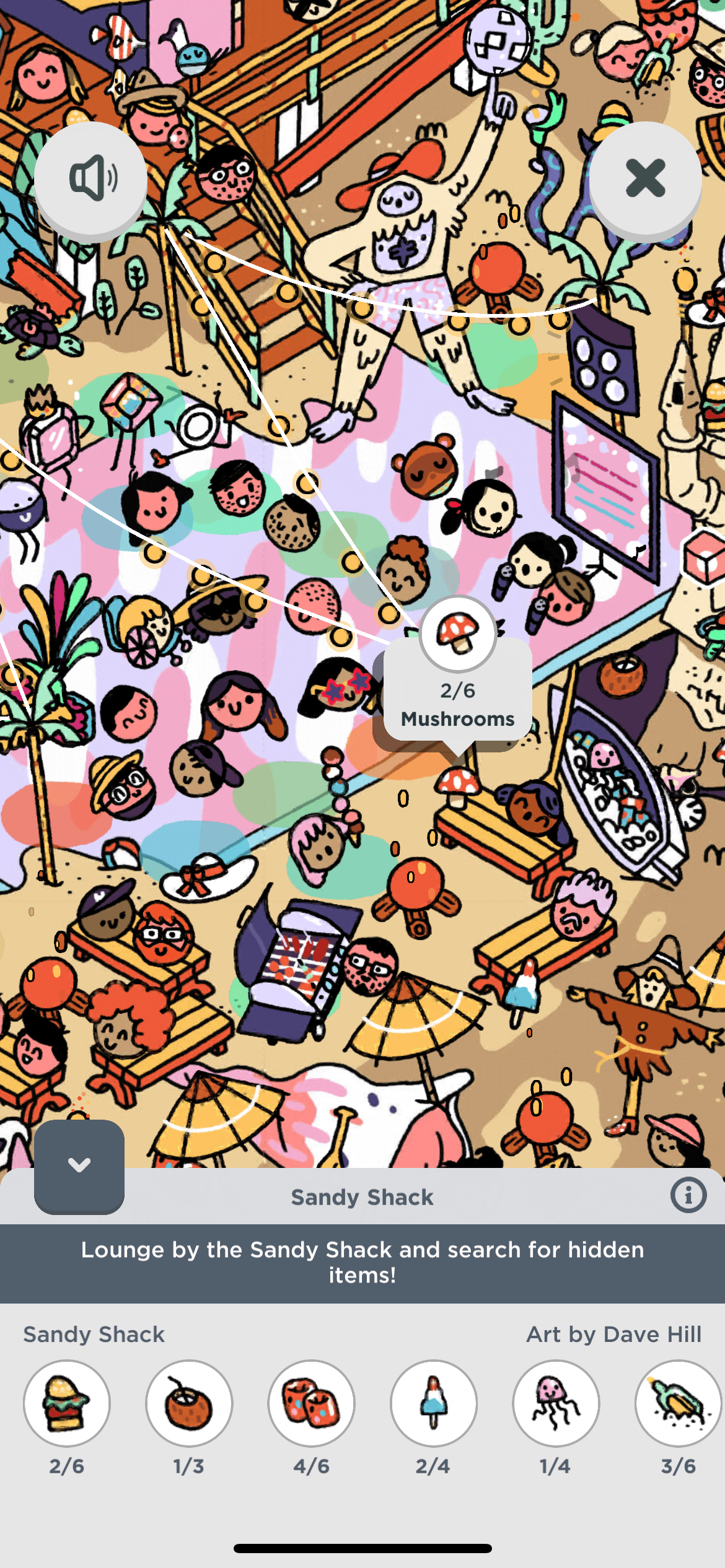725x1568 pixels.
Task: Select the jellyfish item showing 1/4
Action: pyautogui.click(x=555, y=1403)
